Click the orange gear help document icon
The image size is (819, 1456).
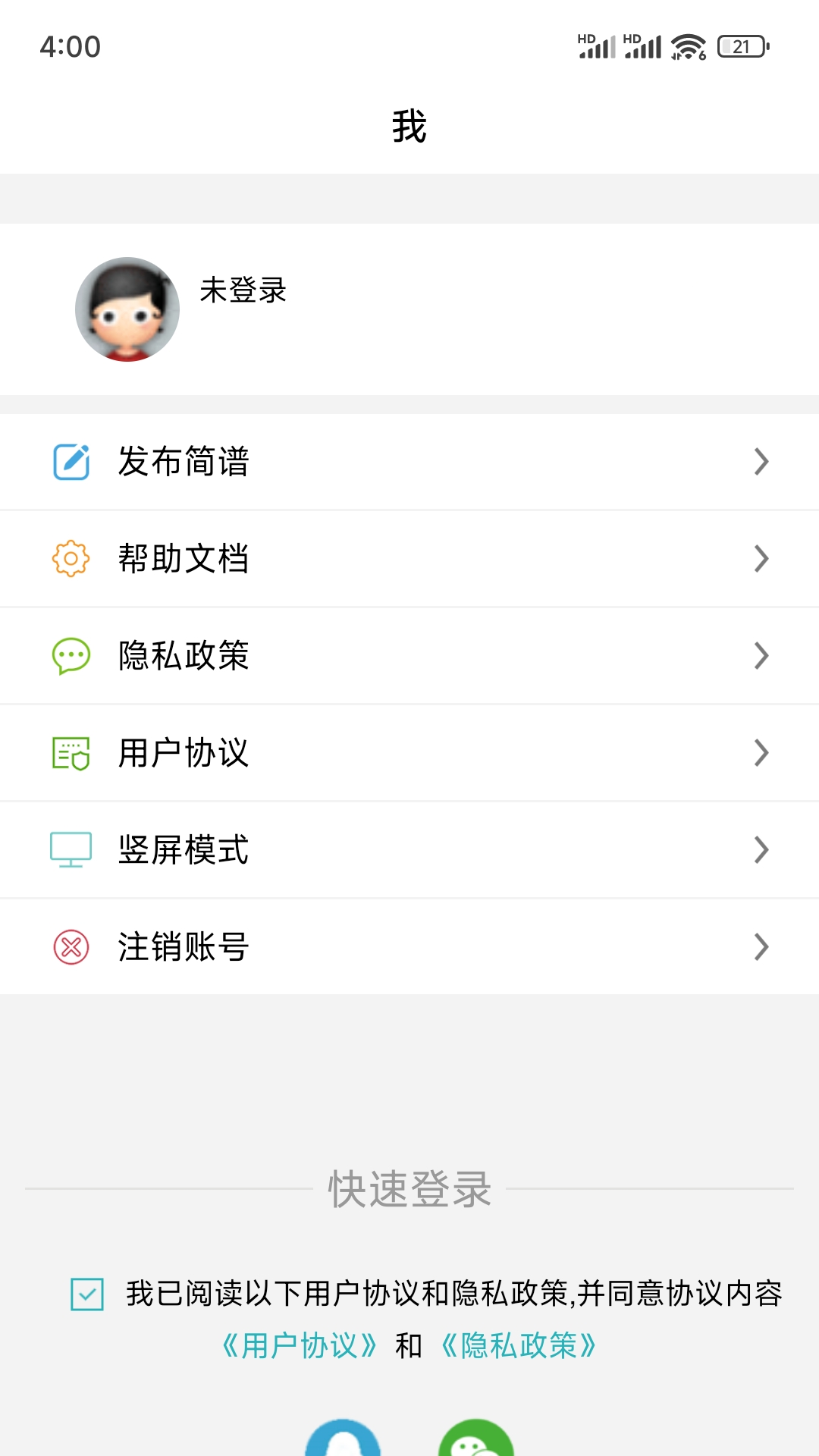tap(71, 558)
